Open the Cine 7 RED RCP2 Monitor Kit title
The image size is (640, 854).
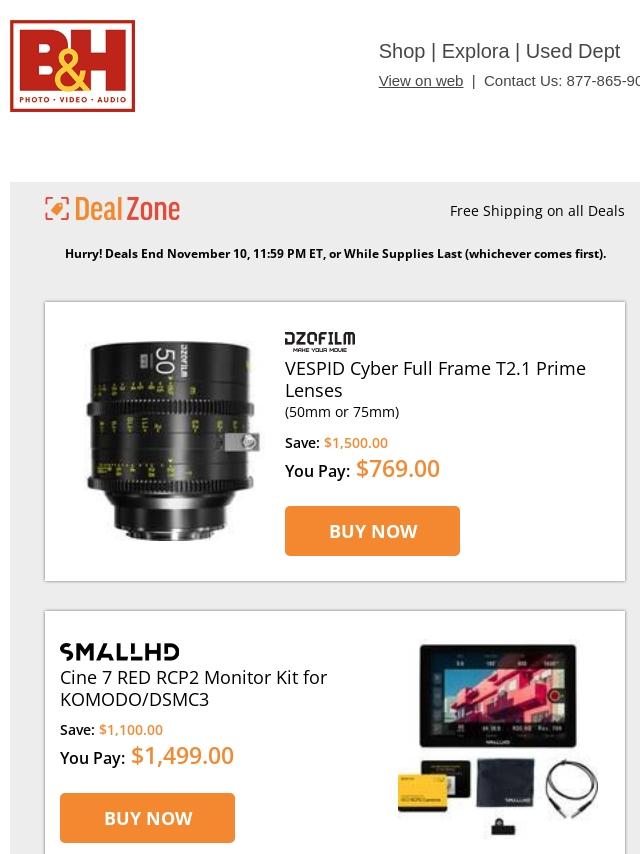tap(193, 688)
